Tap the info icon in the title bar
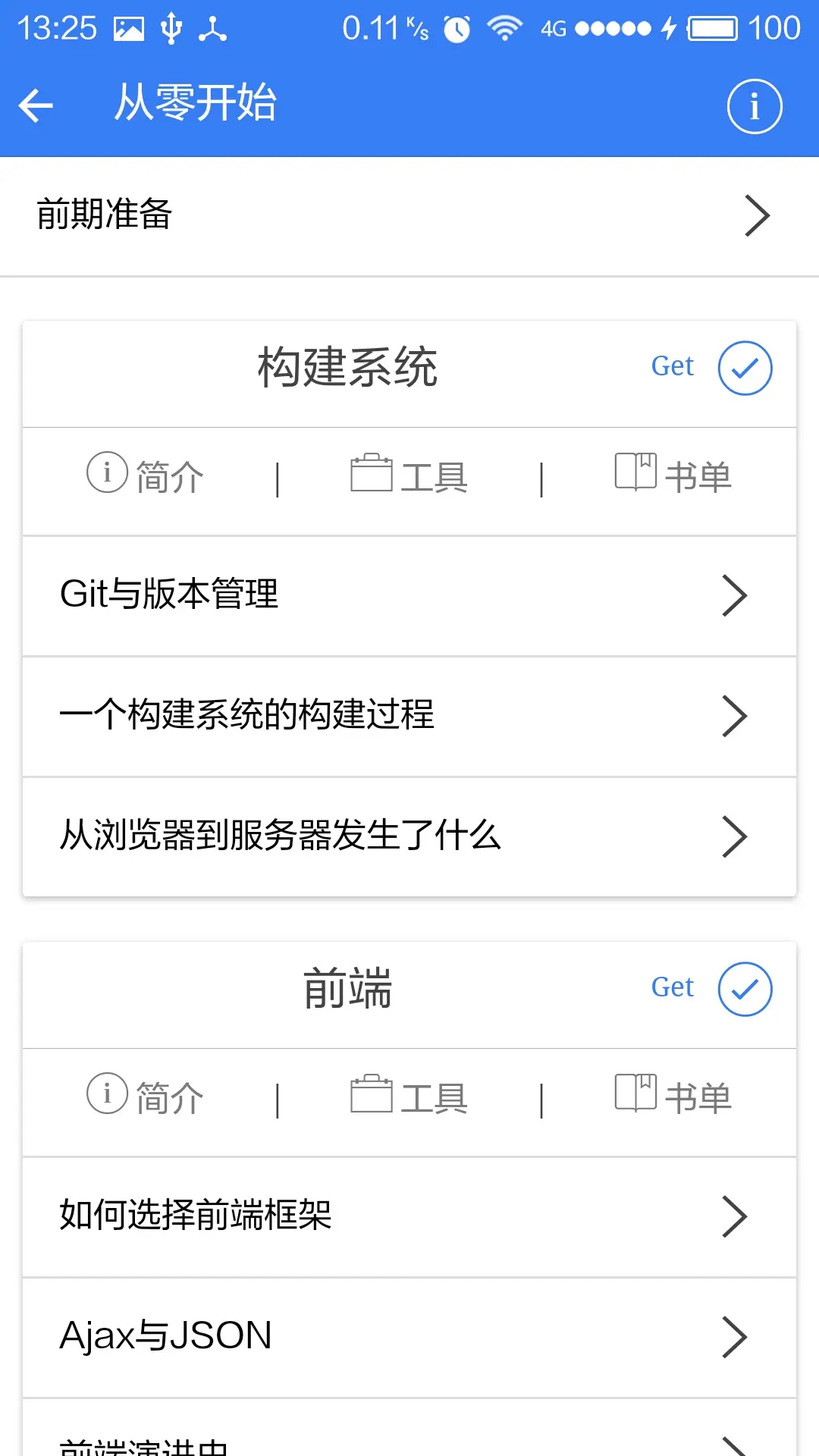Viewport: 819px width, 1456px height. 754,106
